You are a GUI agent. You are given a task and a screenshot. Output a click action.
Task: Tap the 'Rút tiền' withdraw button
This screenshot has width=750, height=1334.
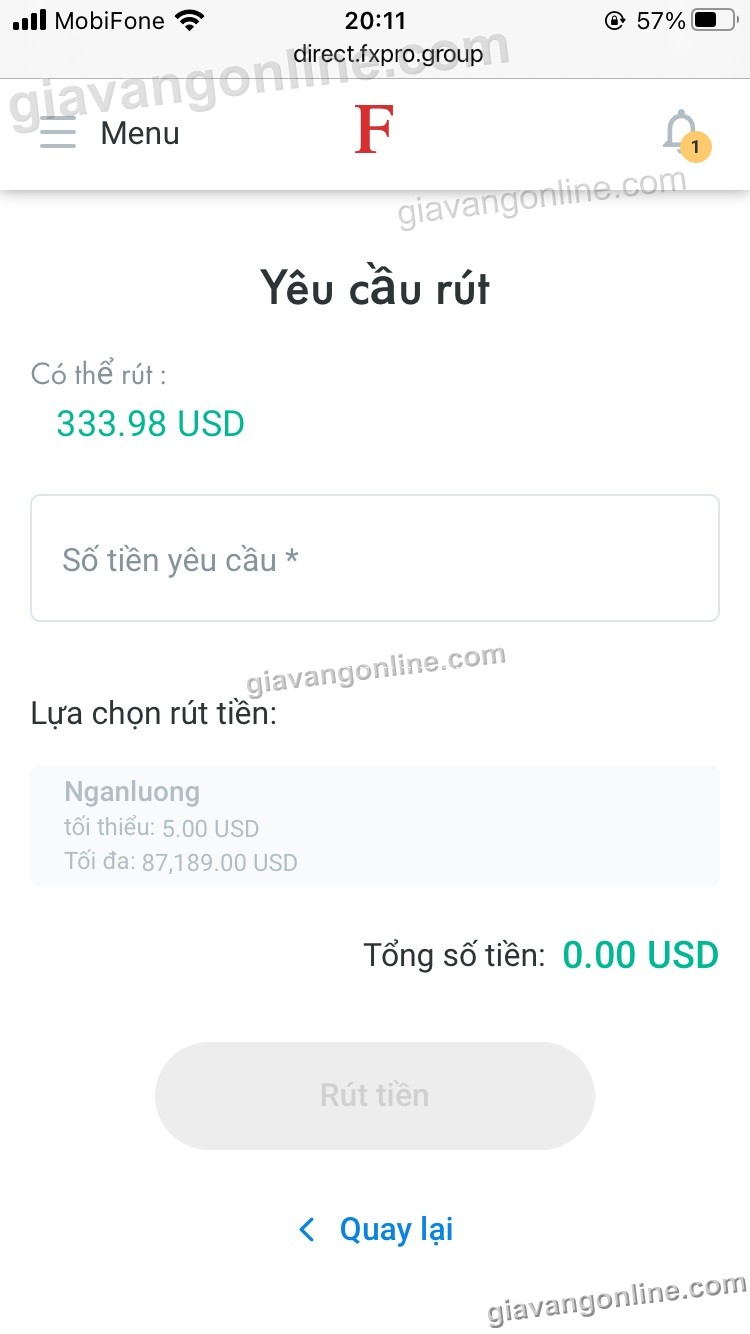375,1095
